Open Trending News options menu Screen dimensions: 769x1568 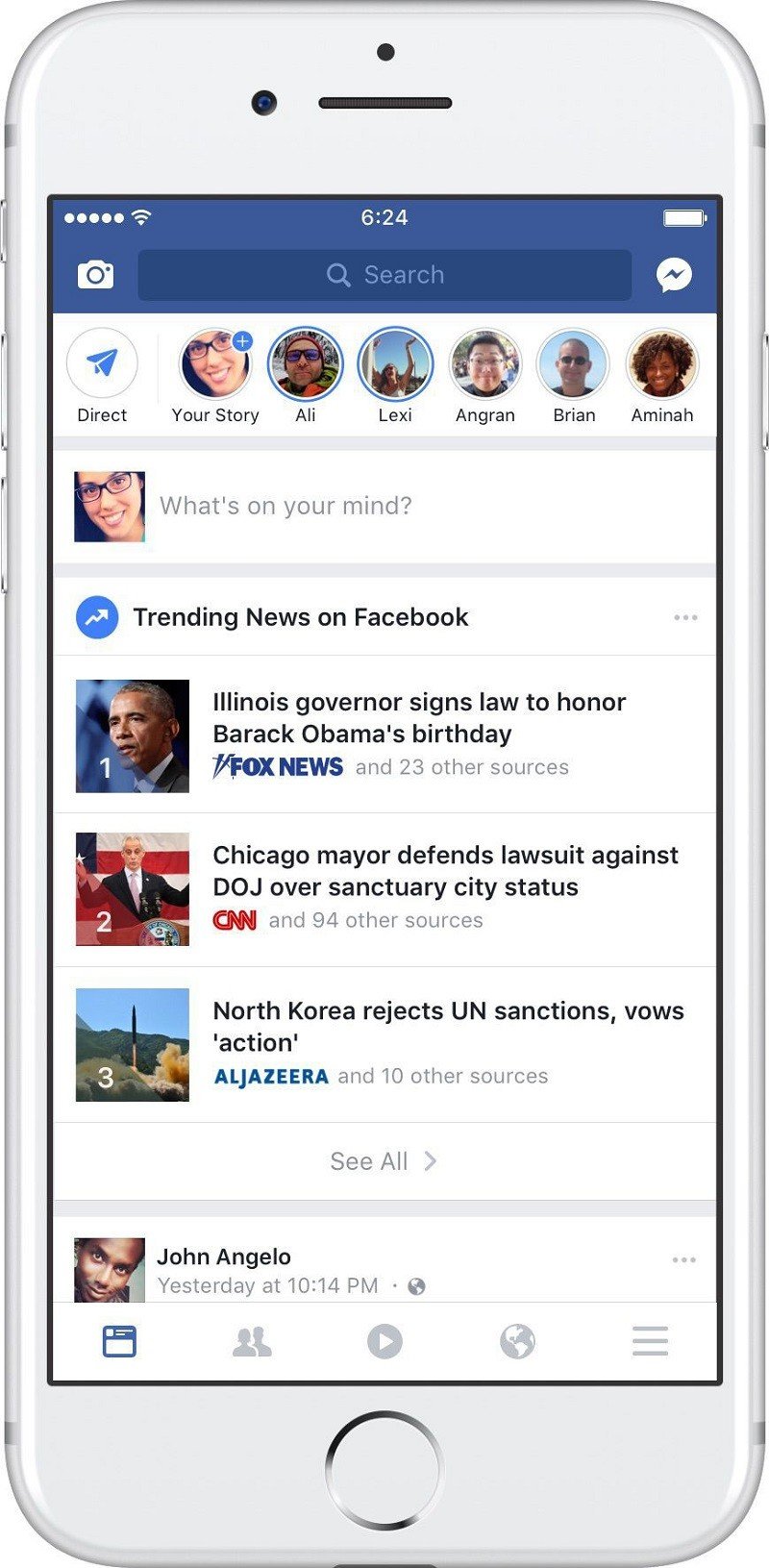click(x=685, y=617)
